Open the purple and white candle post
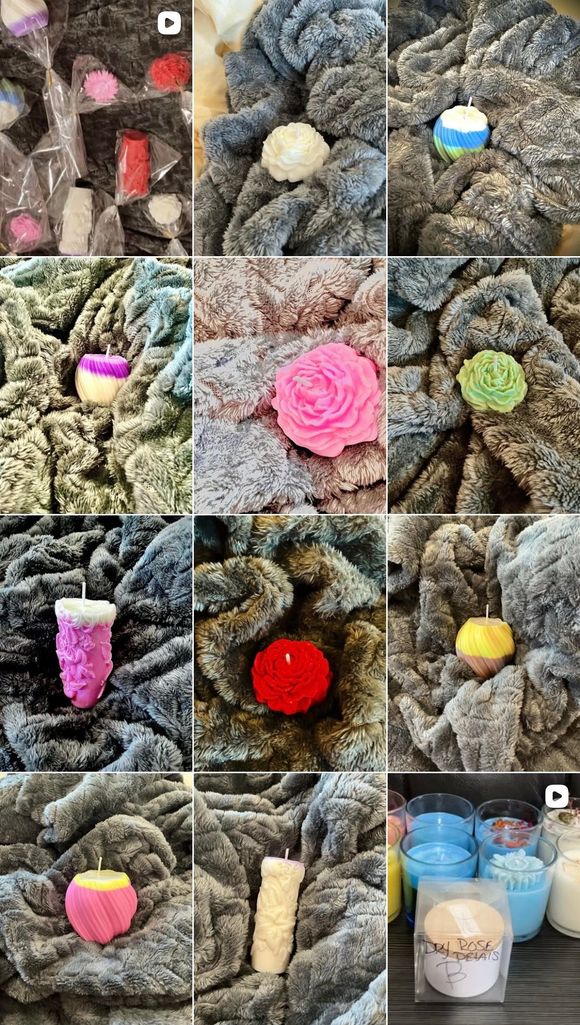 [95, 386]
